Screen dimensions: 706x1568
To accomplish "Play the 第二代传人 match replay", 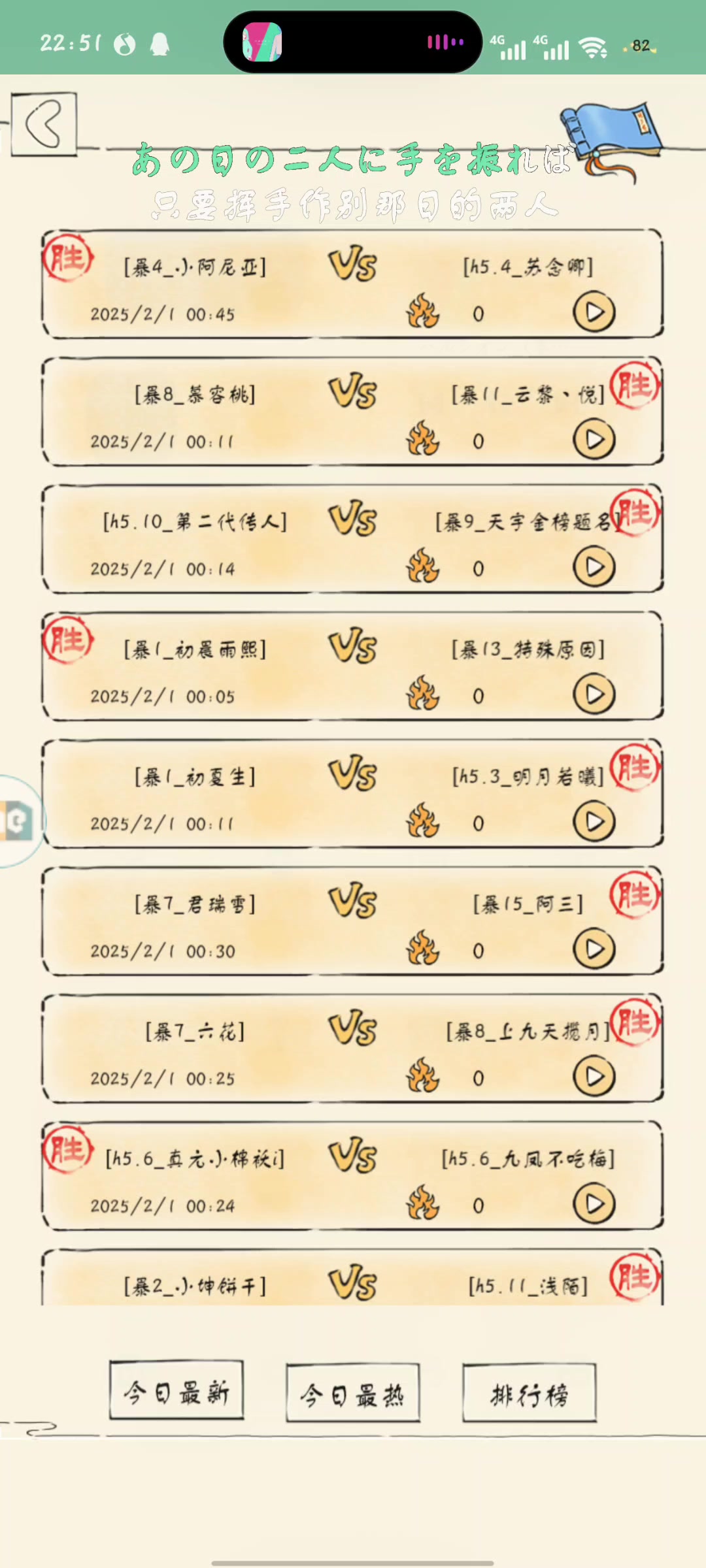I will tap(594, 567).
